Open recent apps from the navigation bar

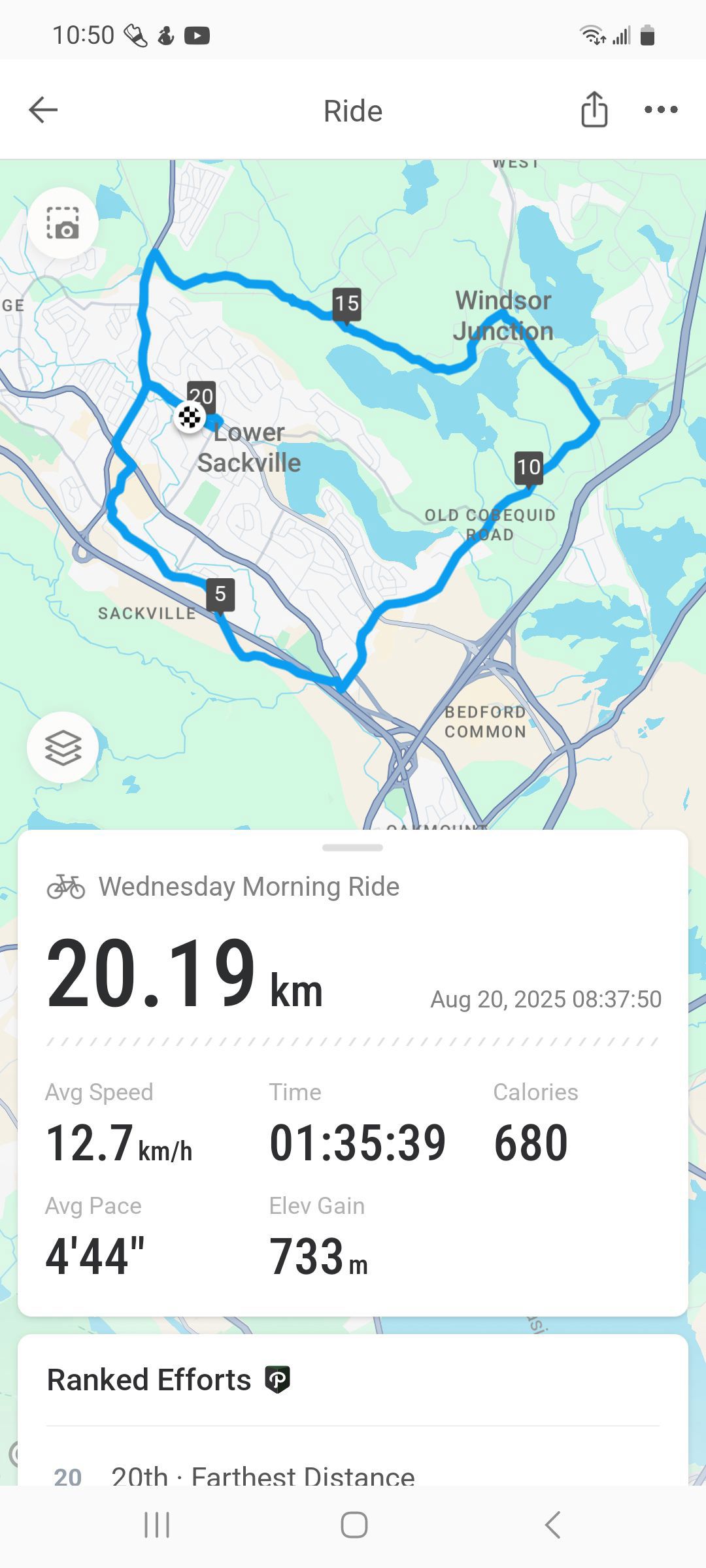(157, 1526)
